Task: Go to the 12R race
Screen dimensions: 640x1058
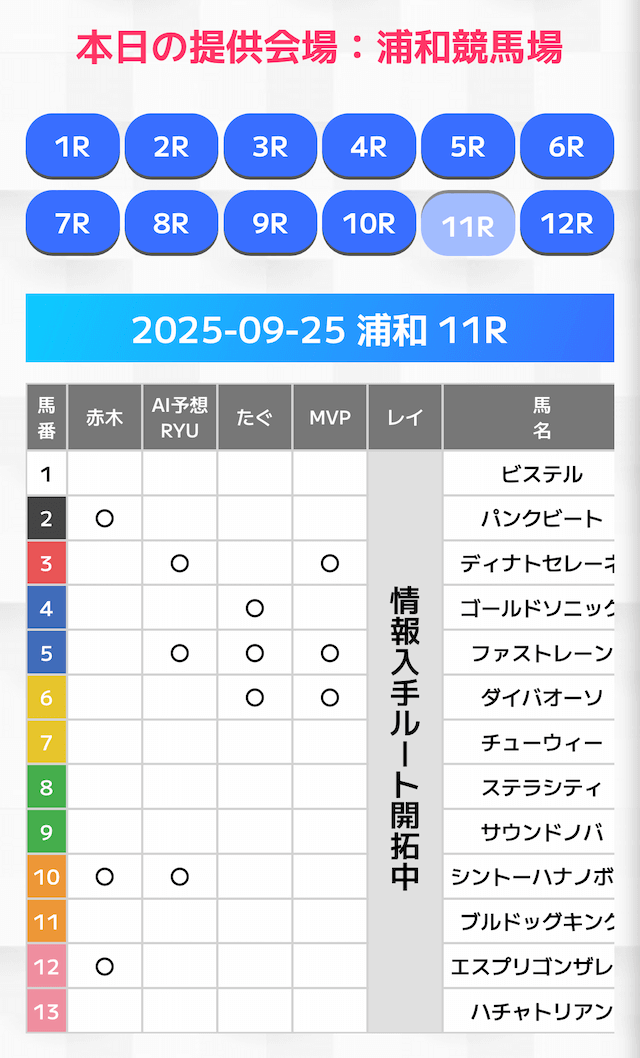Action: click(x=567, y=223)
